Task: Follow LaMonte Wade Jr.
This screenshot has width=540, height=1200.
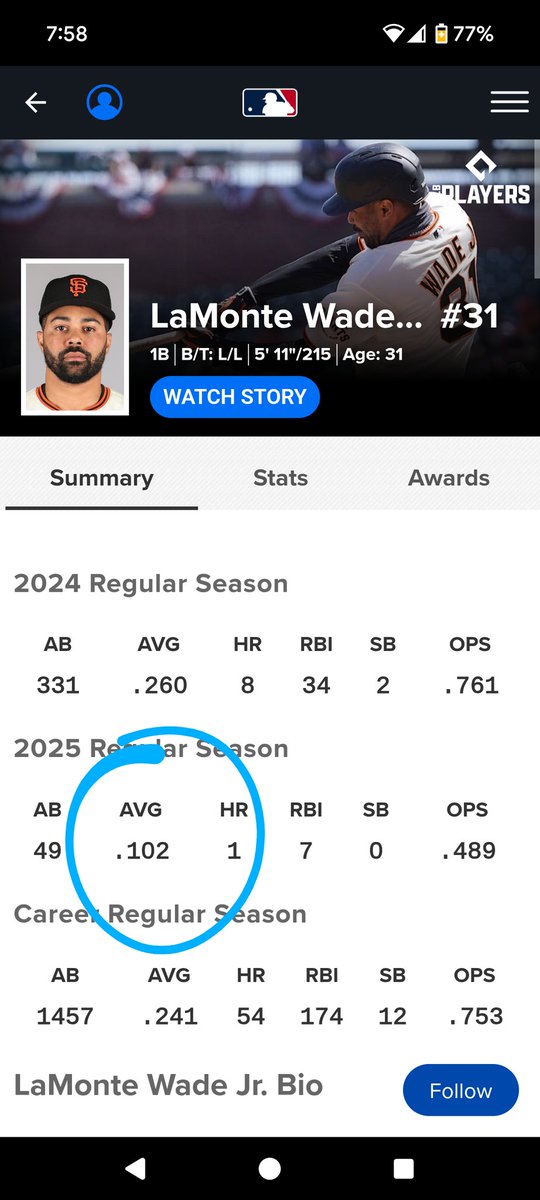Action: [x=461, y=1090]
